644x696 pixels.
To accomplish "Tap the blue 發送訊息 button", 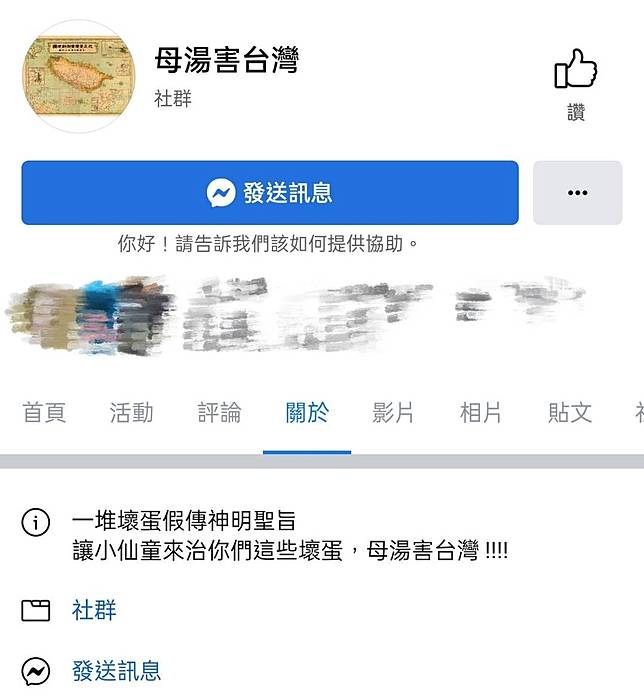I will coord(270,193).
